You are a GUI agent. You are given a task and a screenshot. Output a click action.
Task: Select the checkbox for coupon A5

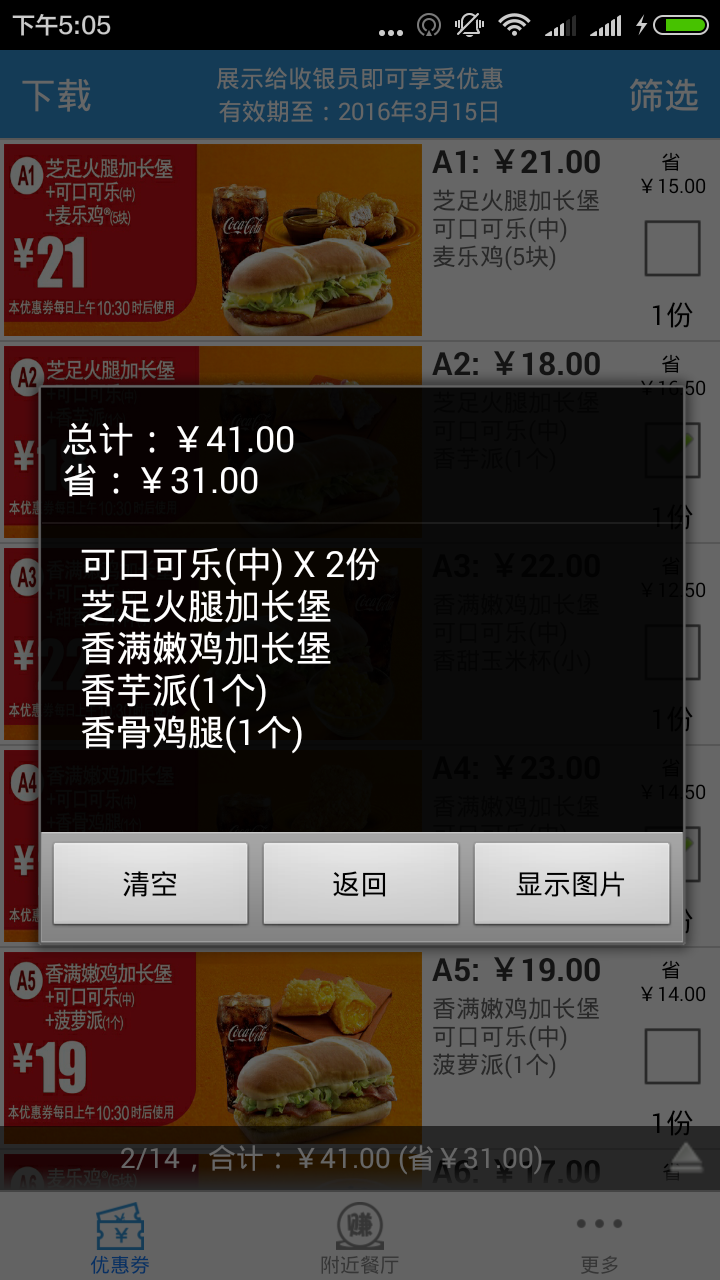[x=672, y=1056]
